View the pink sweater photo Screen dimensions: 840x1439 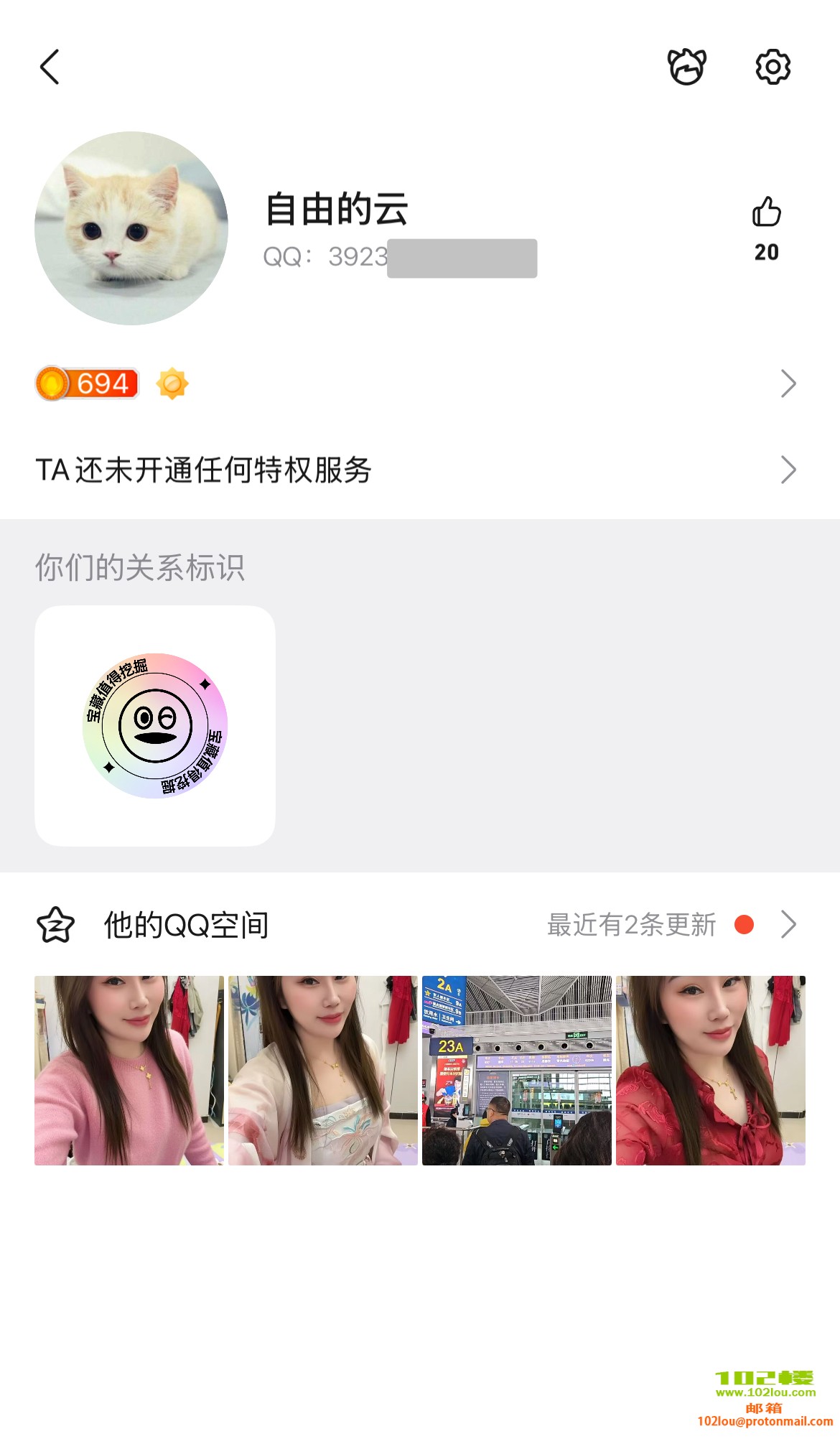point(129,1071)
